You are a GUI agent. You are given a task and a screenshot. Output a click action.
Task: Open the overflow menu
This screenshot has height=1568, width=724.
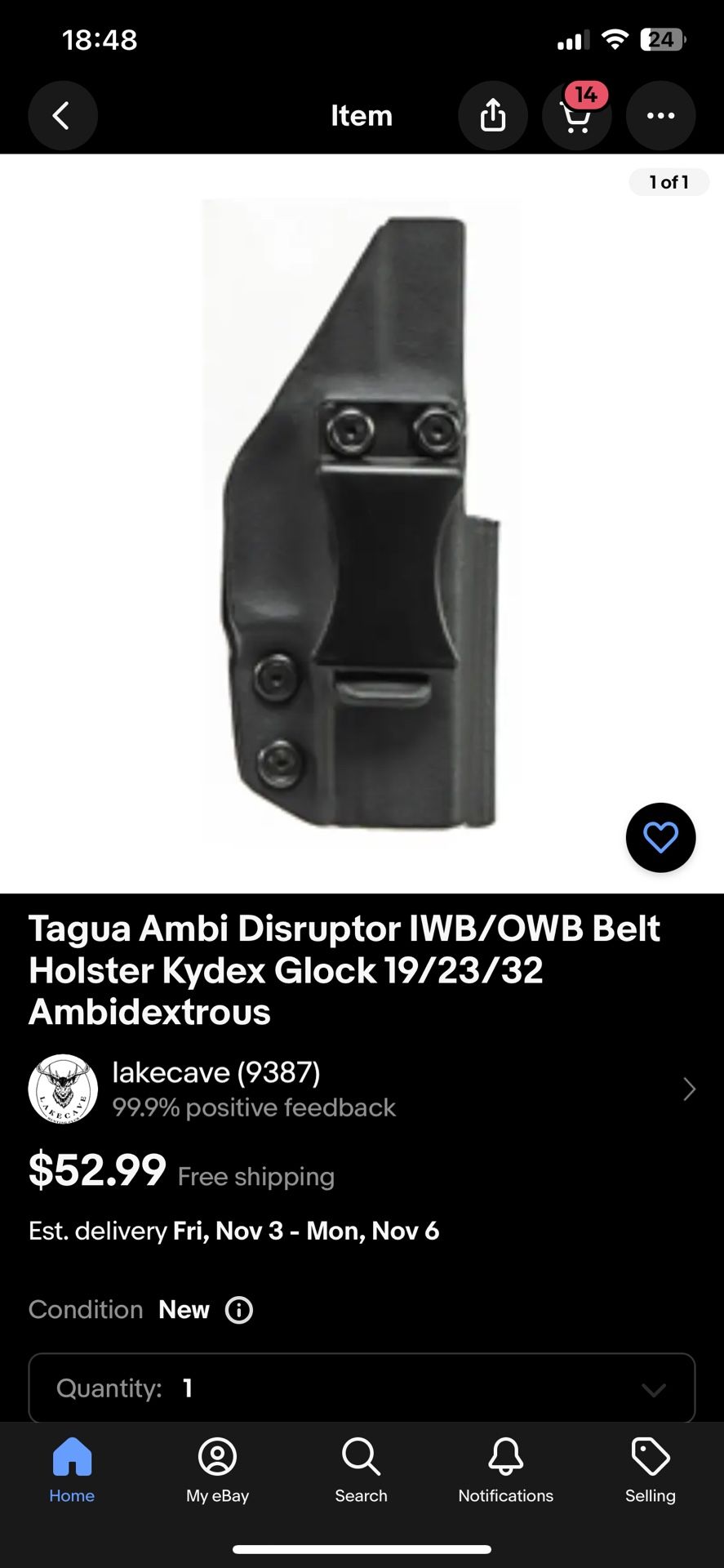coord(660,115)
